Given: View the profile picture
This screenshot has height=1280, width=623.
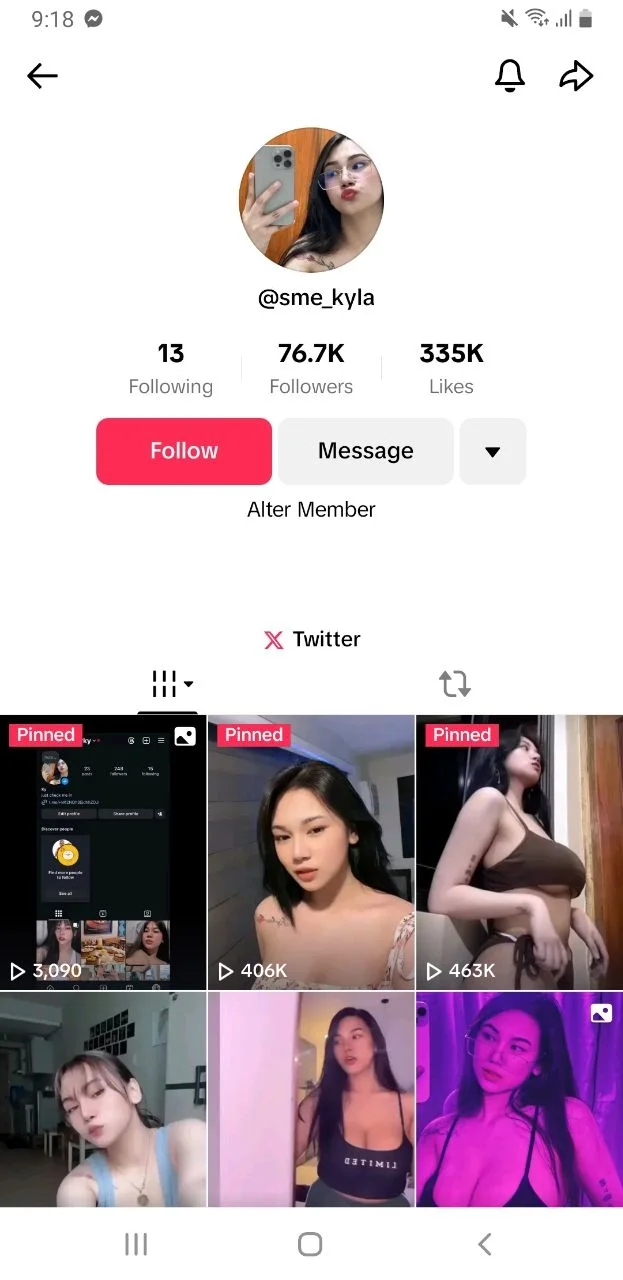Looking at the screenshot, I should (311, 200).
